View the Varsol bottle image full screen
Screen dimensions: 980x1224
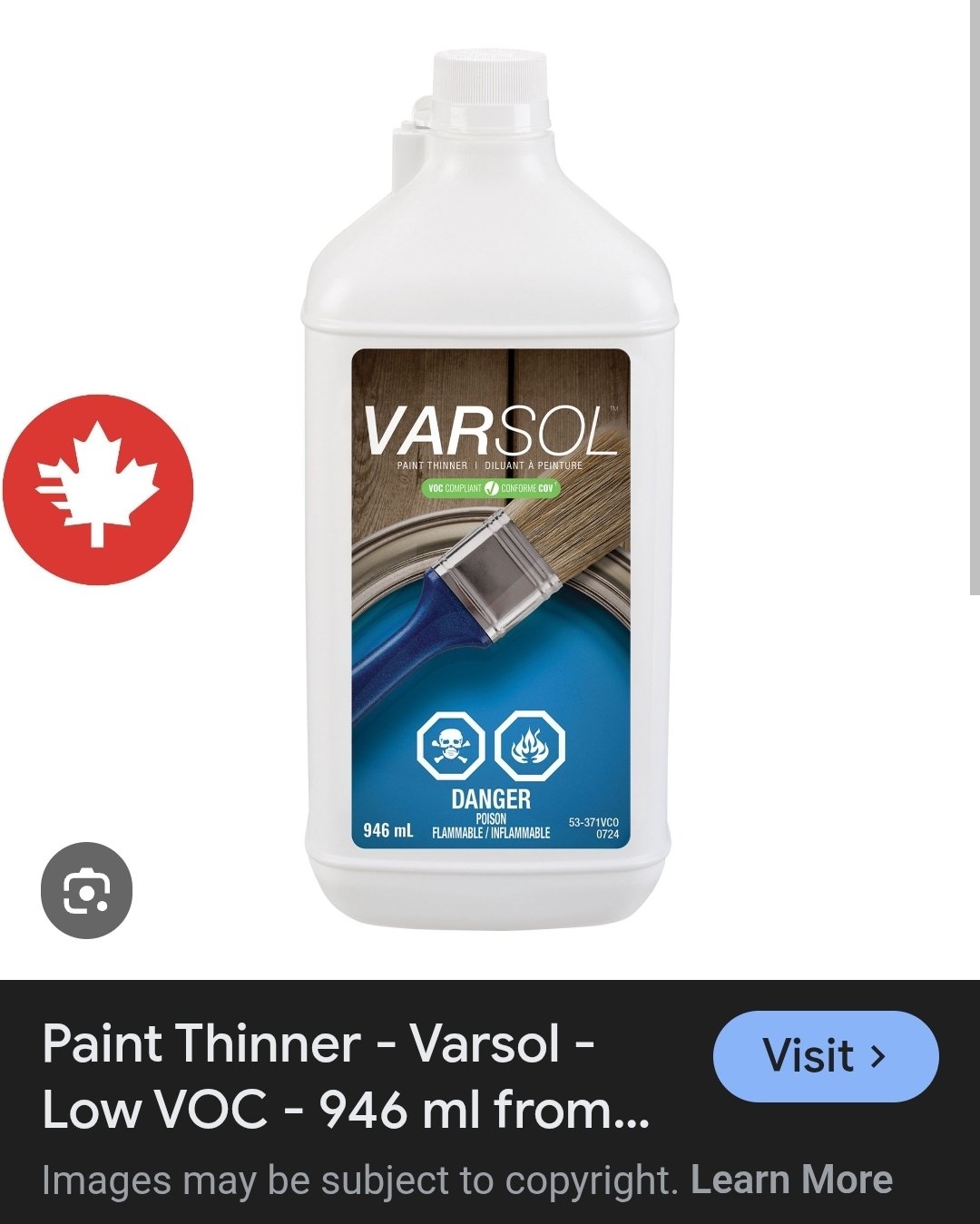(x=490, y=490)
